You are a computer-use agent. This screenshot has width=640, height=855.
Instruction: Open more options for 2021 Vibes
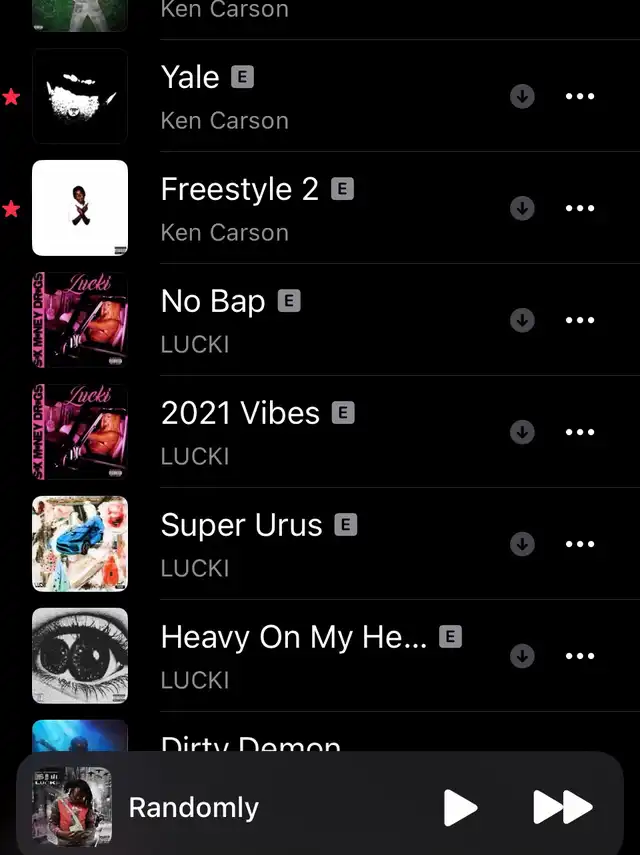580,432
